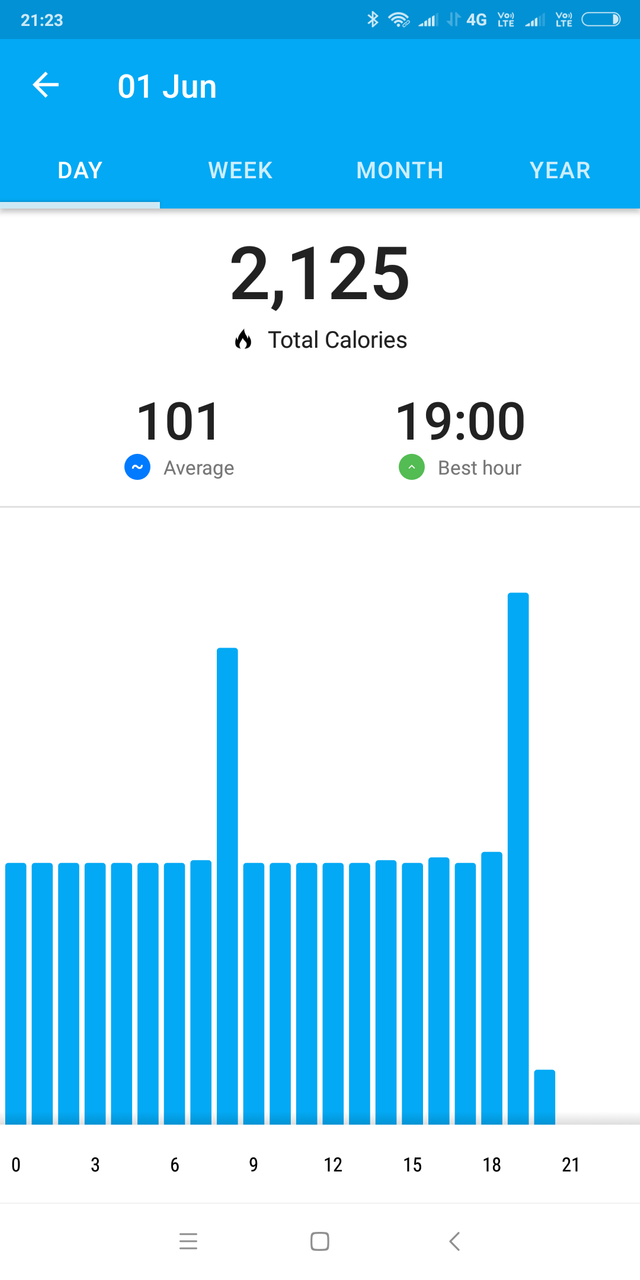The width and height of the screenshot is (640, 1280).
Task: Go back using the top arrow
Action: (x=46, y=86)
